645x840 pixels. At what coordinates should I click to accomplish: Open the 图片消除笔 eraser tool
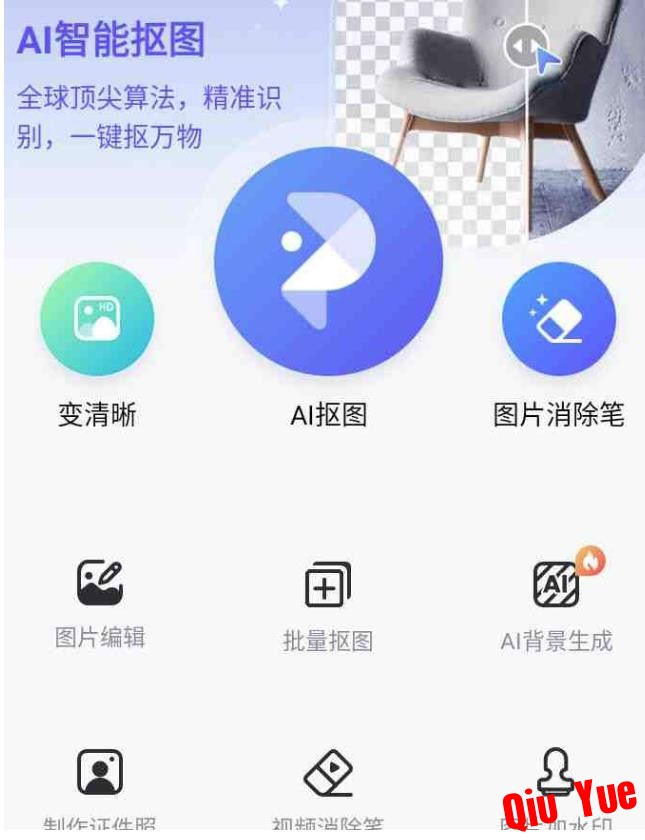558,320
